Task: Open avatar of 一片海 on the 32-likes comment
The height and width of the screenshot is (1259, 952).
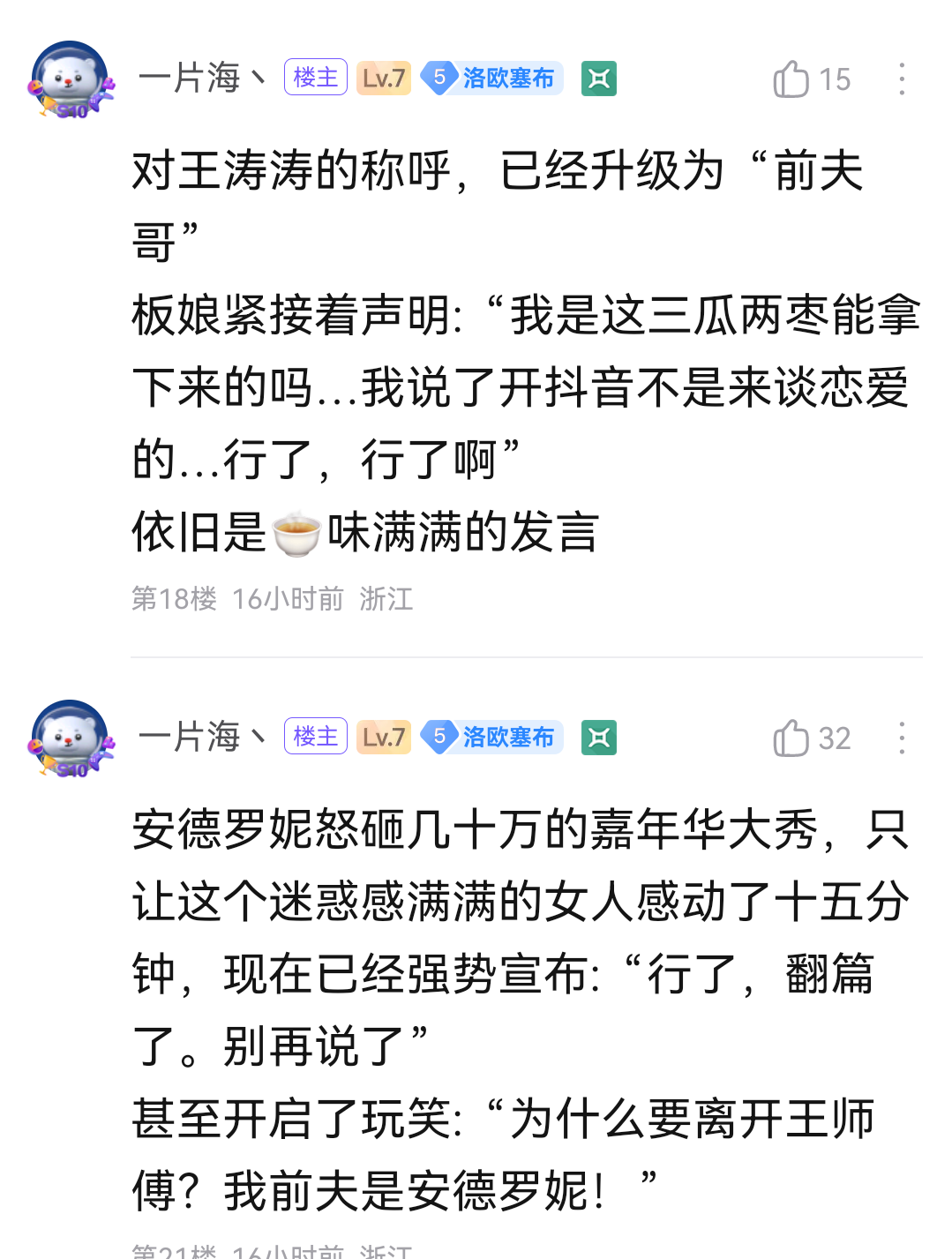Action: (71, 738)
